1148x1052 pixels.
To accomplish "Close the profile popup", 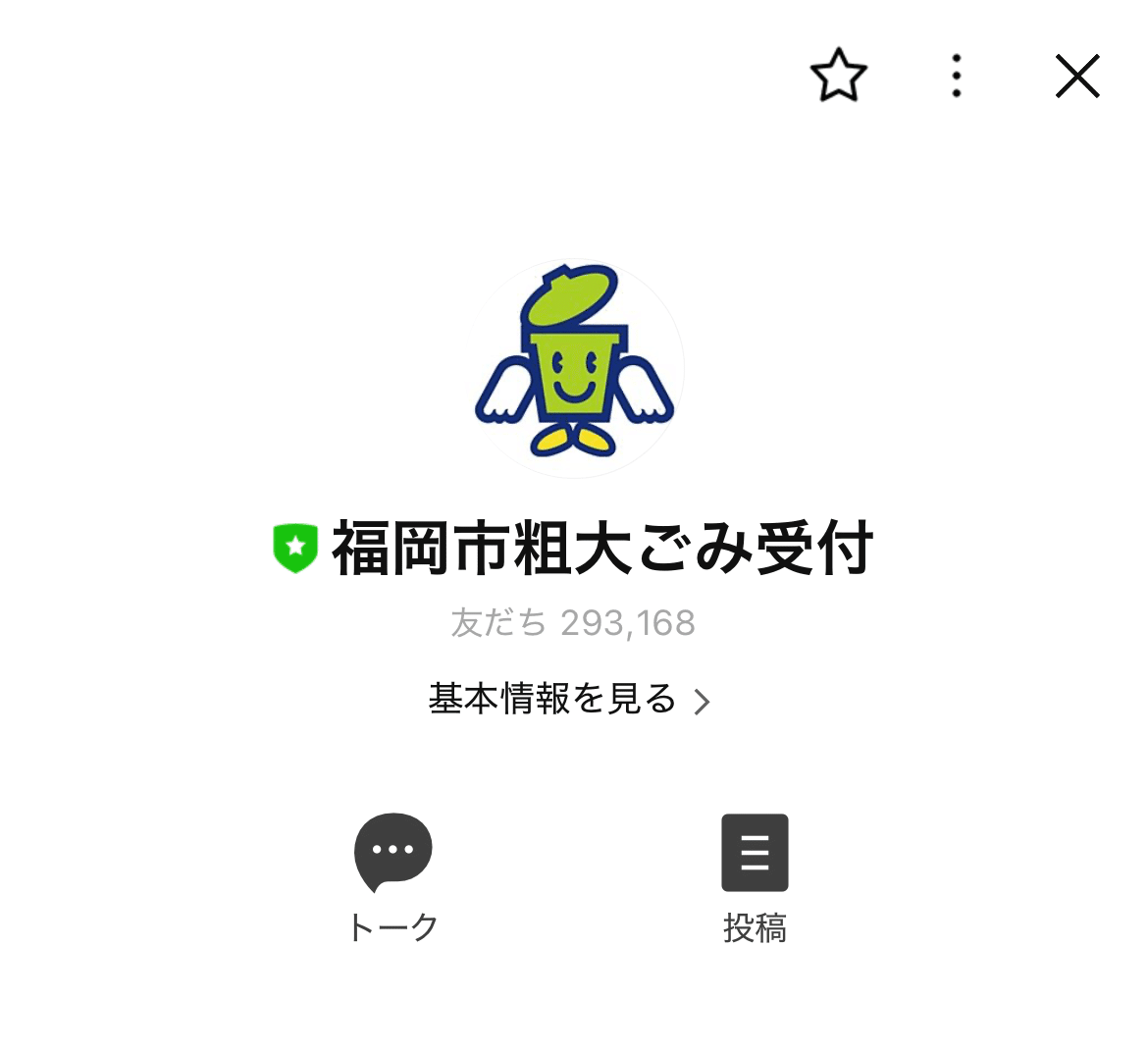I will tap(1076, 76).
